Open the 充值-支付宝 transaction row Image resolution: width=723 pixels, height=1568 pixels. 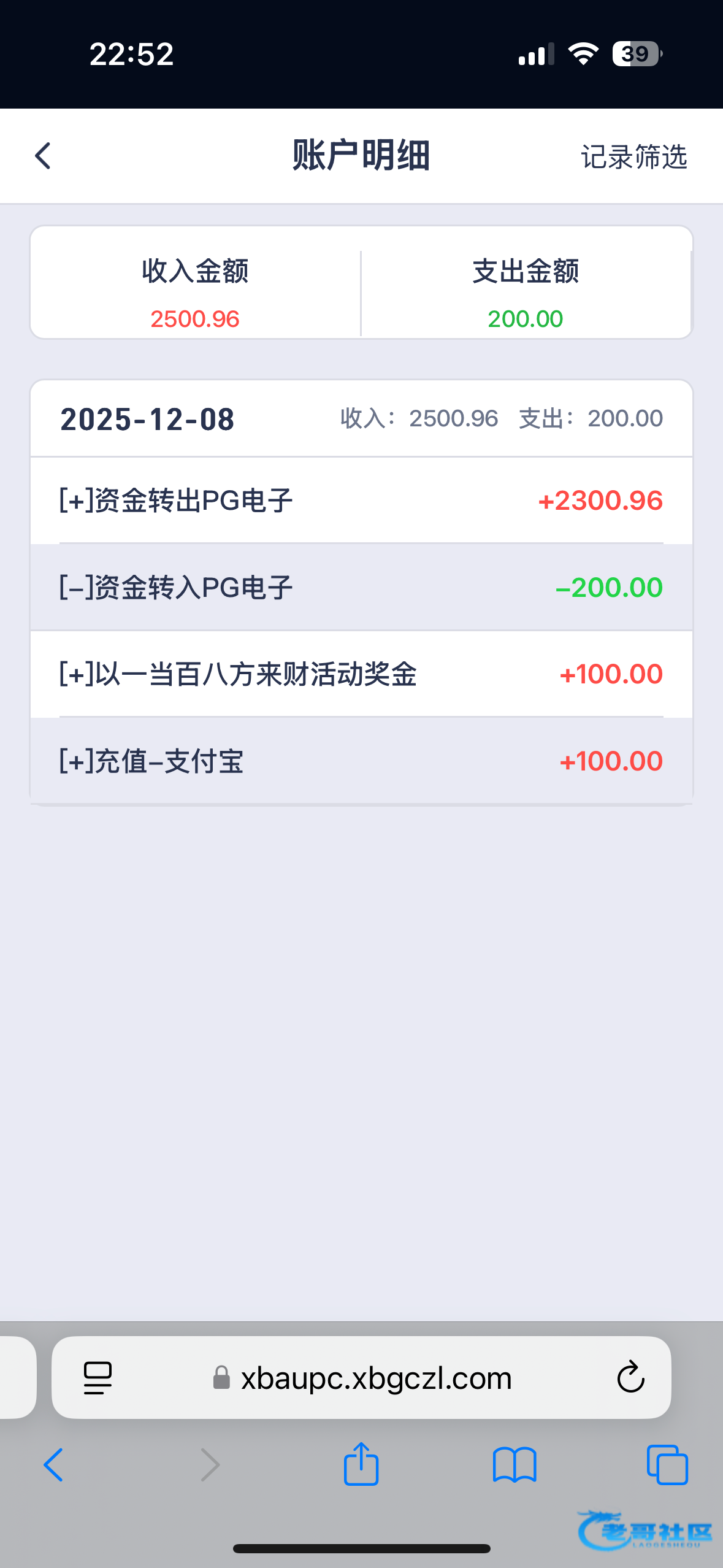tap(361, 761)
